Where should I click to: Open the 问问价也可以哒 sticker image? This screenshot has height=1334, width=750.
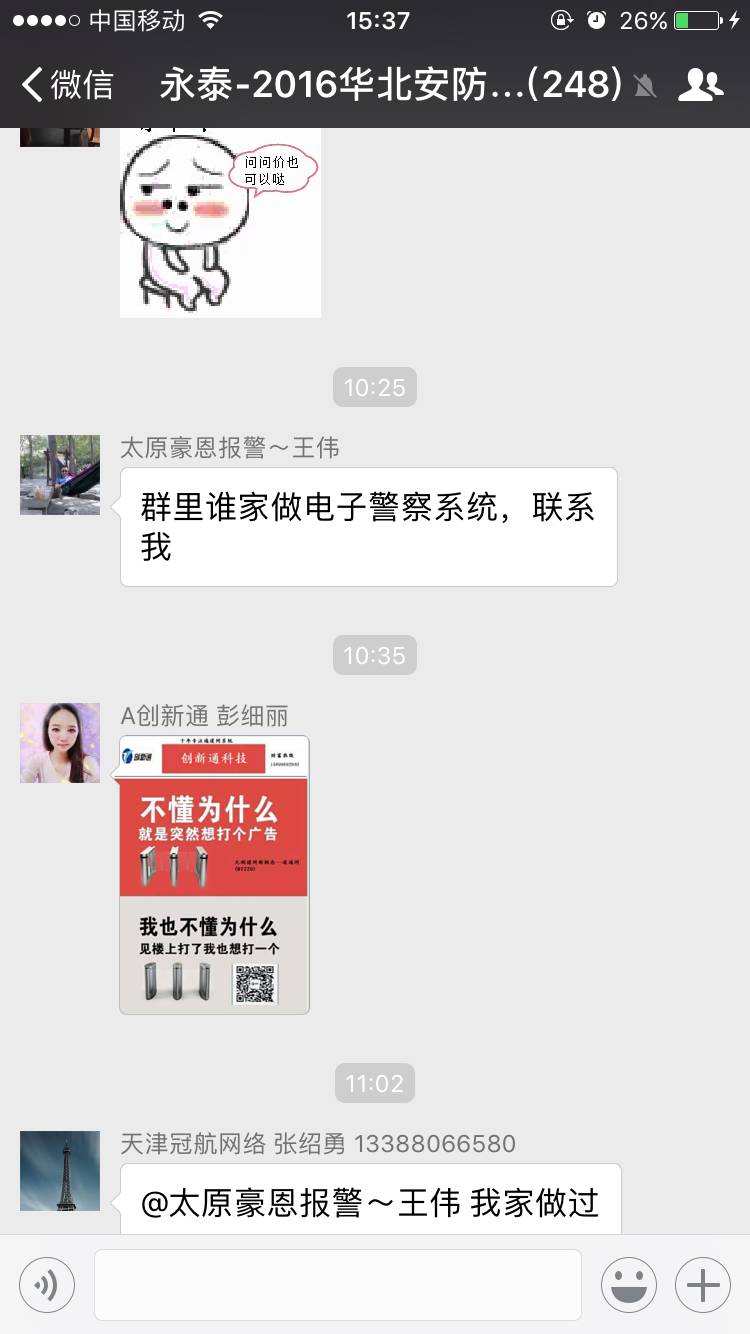[220, 222]
